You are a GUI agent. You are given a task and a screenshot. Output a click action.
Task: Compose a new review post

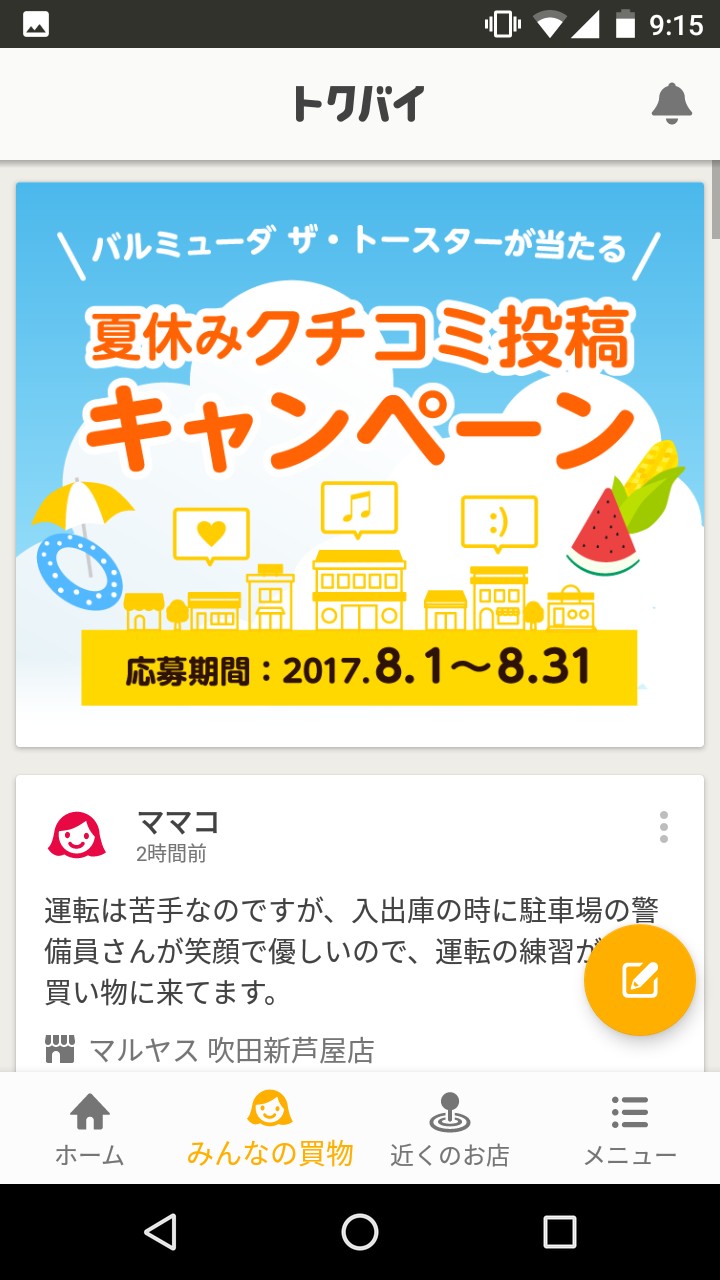click(x=639, y=980)
